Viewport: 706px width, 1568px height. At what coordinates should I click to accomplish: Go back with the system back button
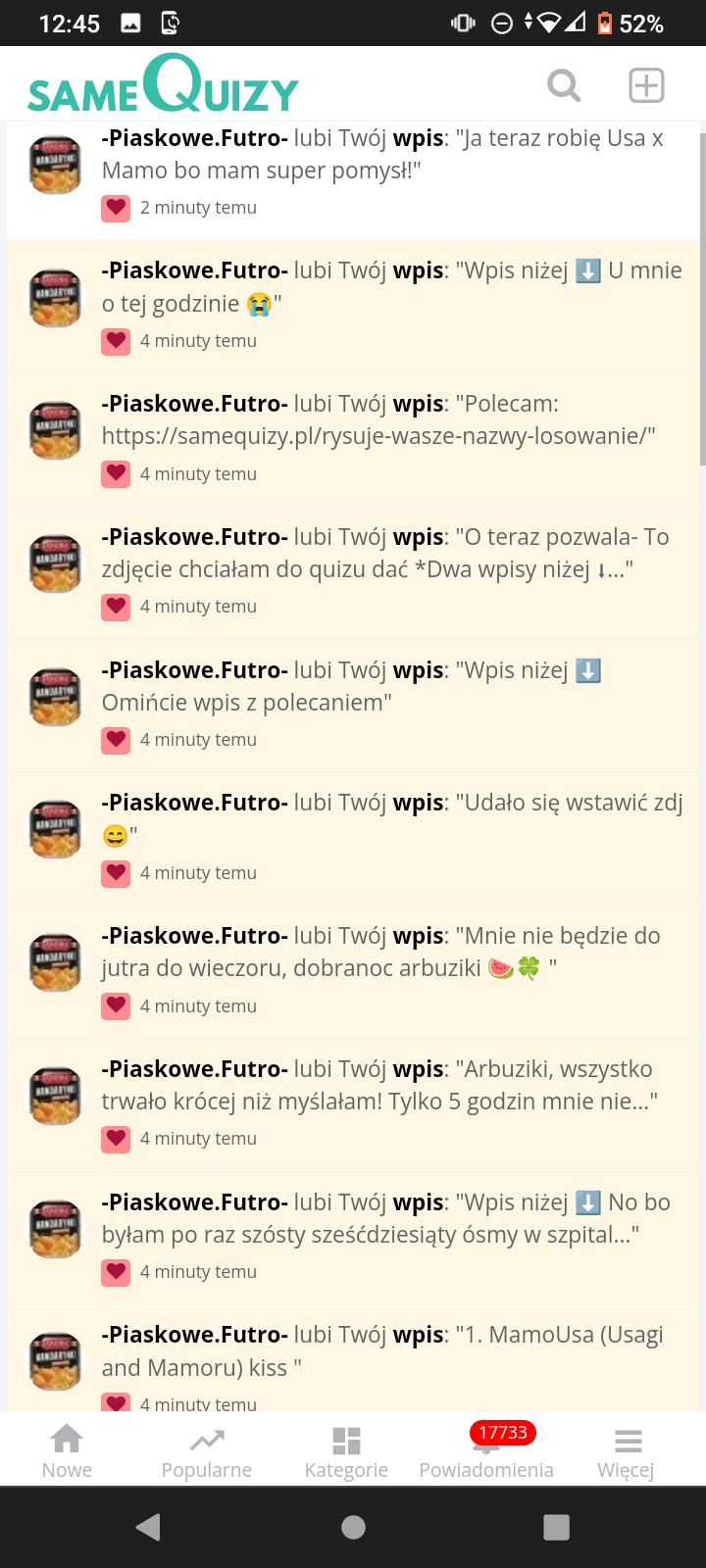tap(149, 1527)
